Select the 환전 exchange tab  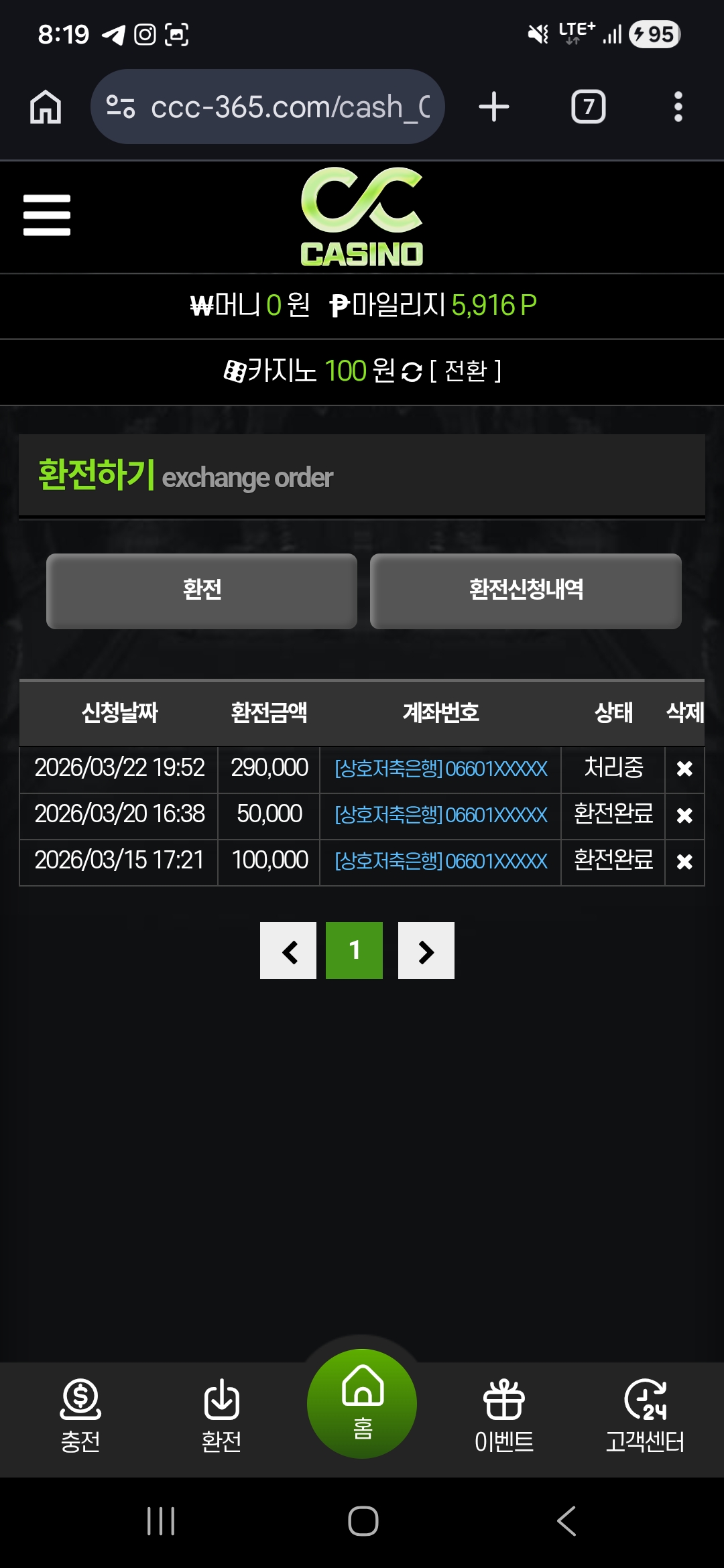202,591
